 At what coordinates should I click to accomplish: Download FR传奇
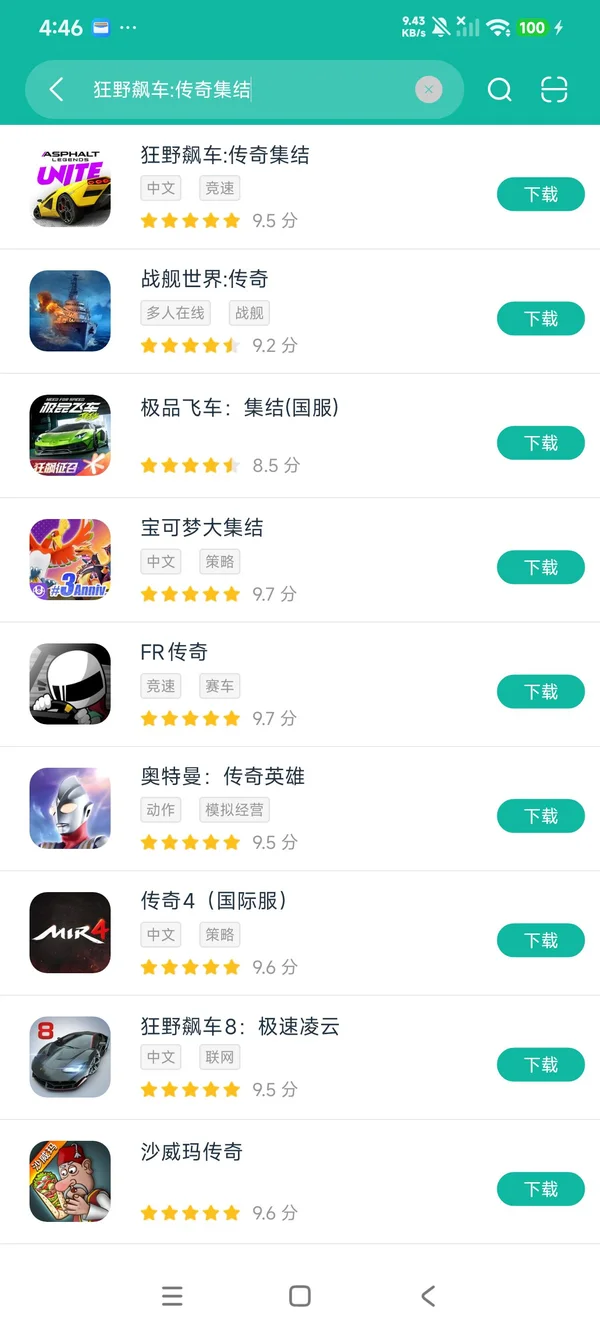(x=540, y=691)
